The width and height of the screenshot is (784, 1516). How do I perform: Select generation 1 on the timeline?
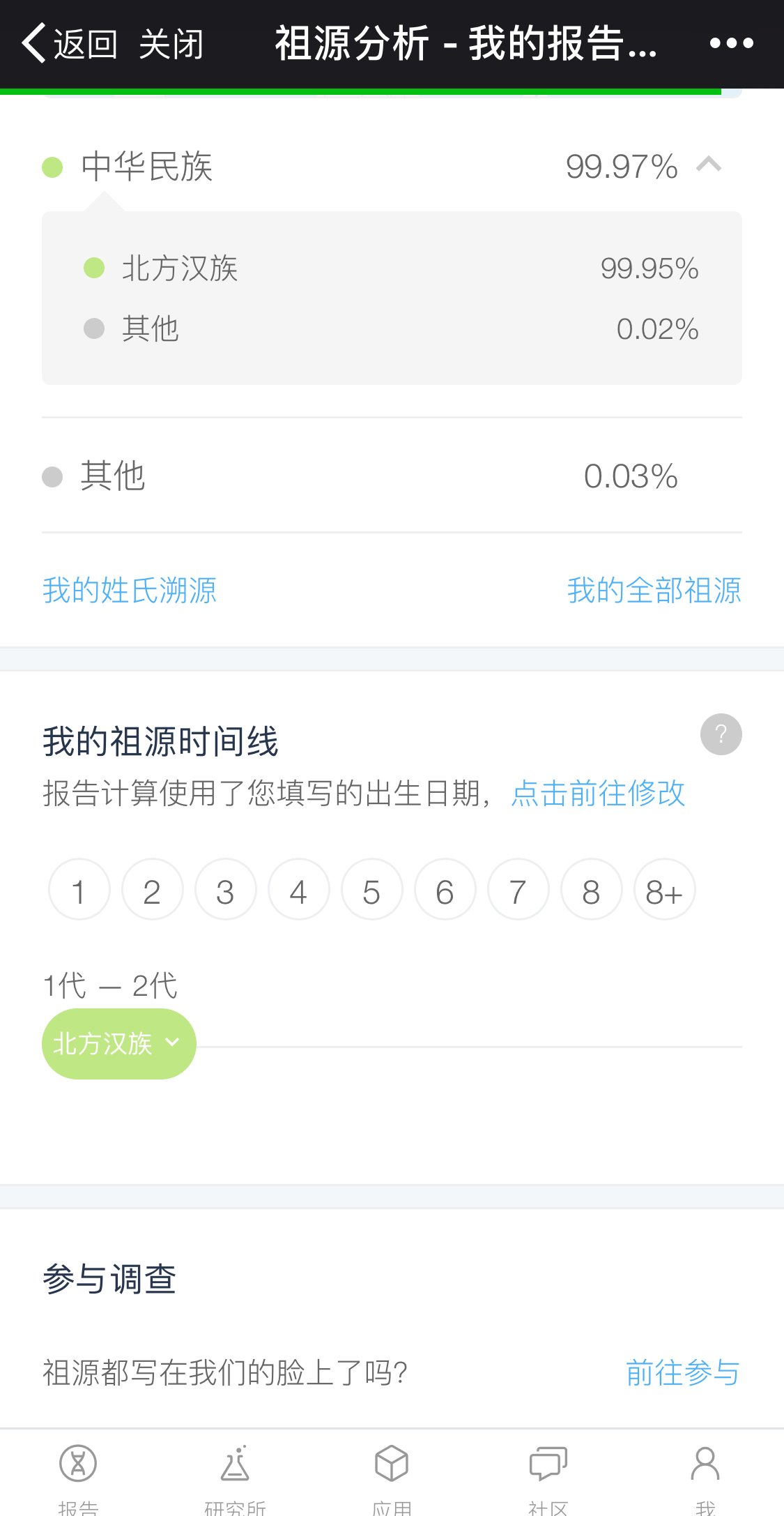point(79,890)
